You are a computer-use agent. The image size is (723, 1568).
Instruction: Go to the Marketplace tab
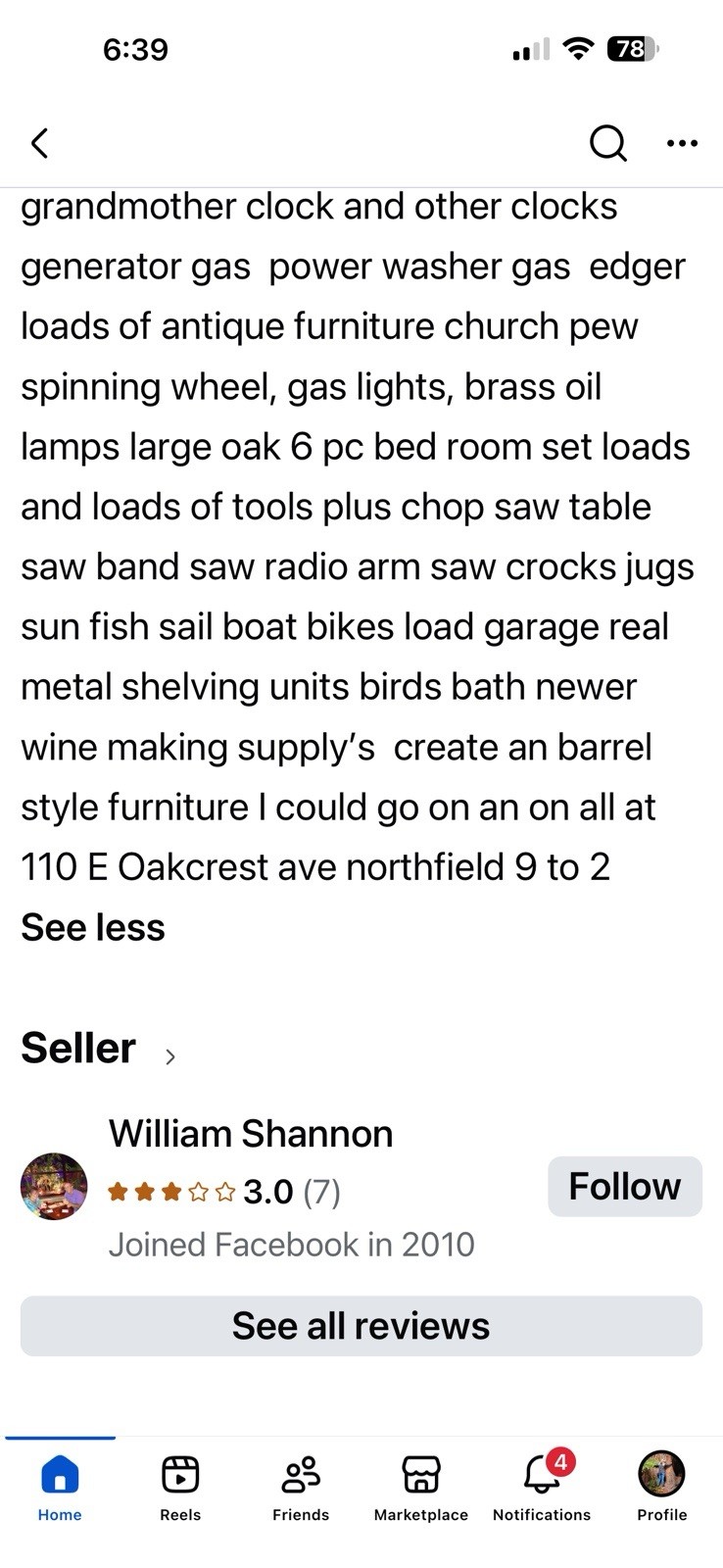pos(421,1487)
